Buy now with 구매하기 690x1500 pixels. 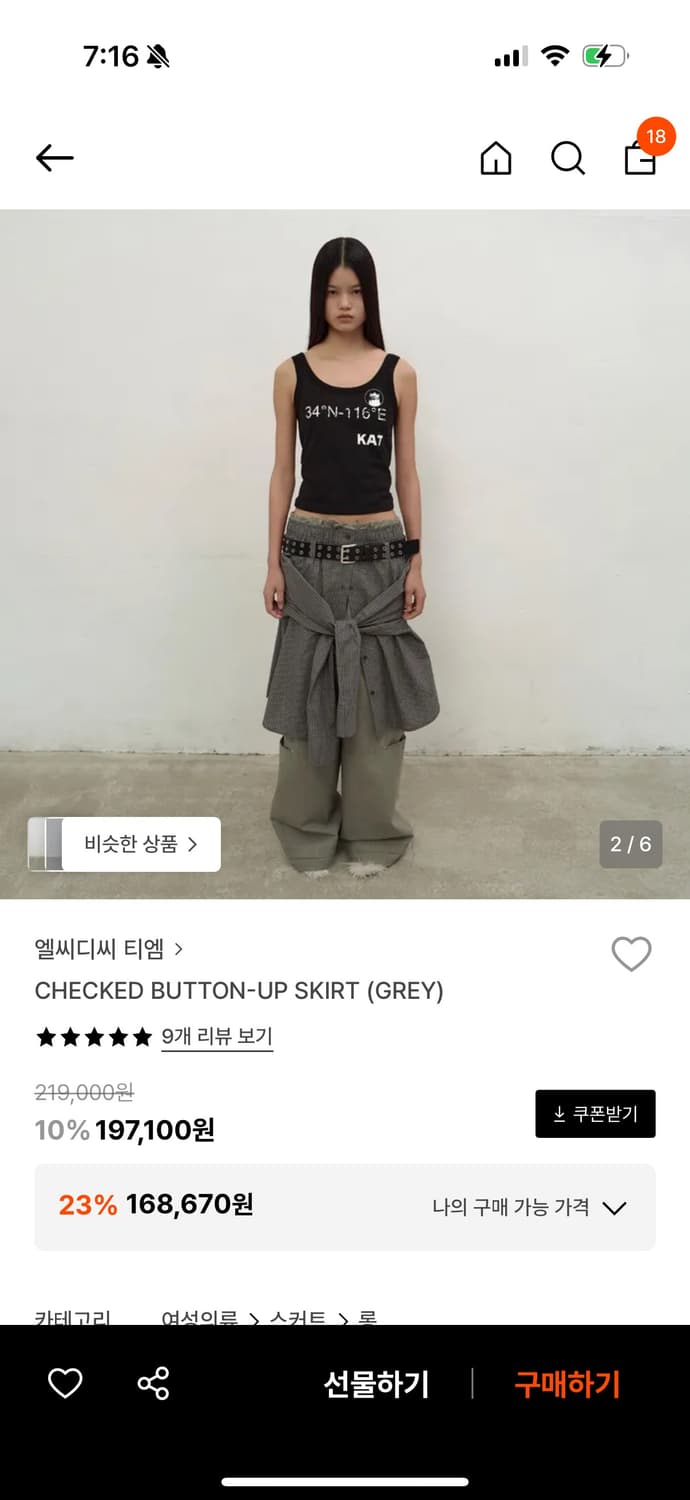(x=567, y=1384)
